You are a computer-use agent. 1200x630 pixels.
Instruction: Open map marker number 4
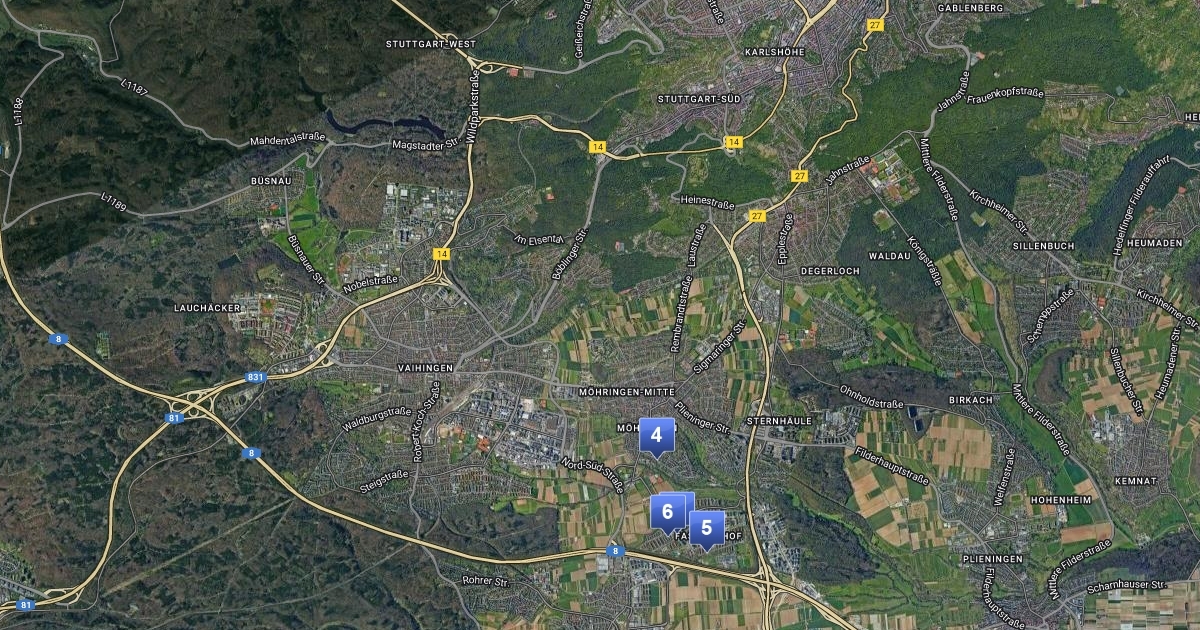tap(656, 435)
